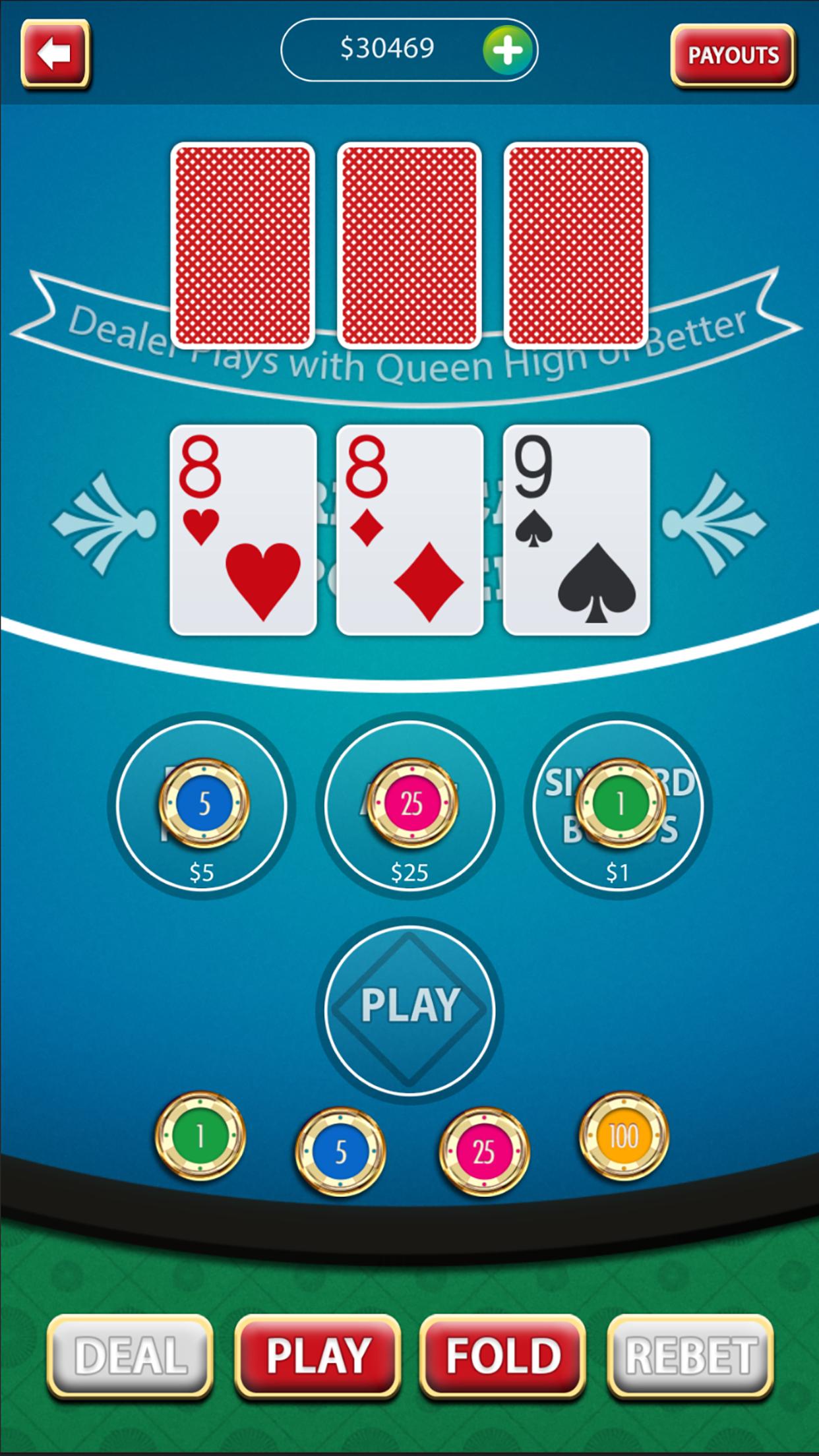Tap the $5 pair plus bet circle
819x1456 pixels.
(201, 806)
